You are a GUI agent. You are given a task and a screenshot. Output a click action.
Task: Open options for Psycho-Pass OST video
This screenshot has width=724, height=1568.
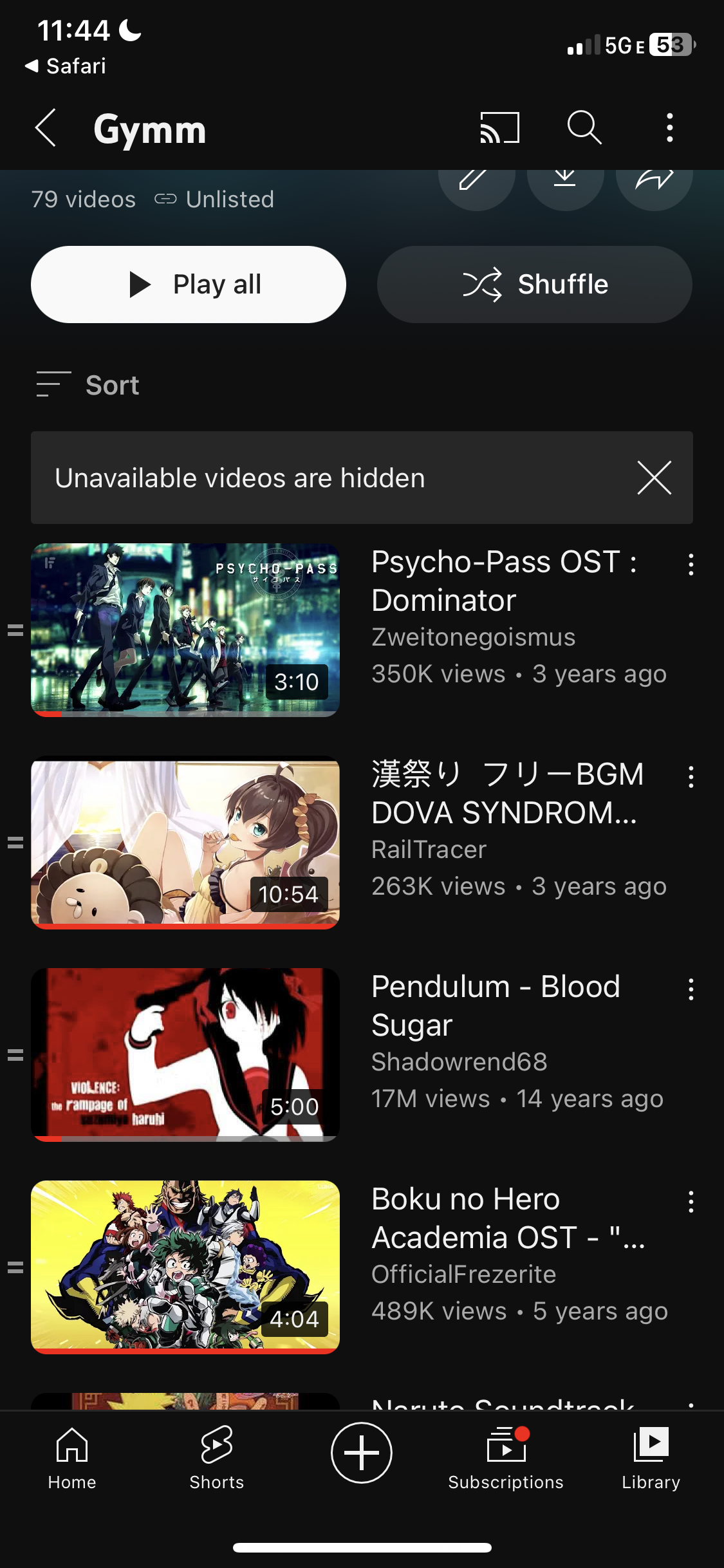[x=691, y=565]
